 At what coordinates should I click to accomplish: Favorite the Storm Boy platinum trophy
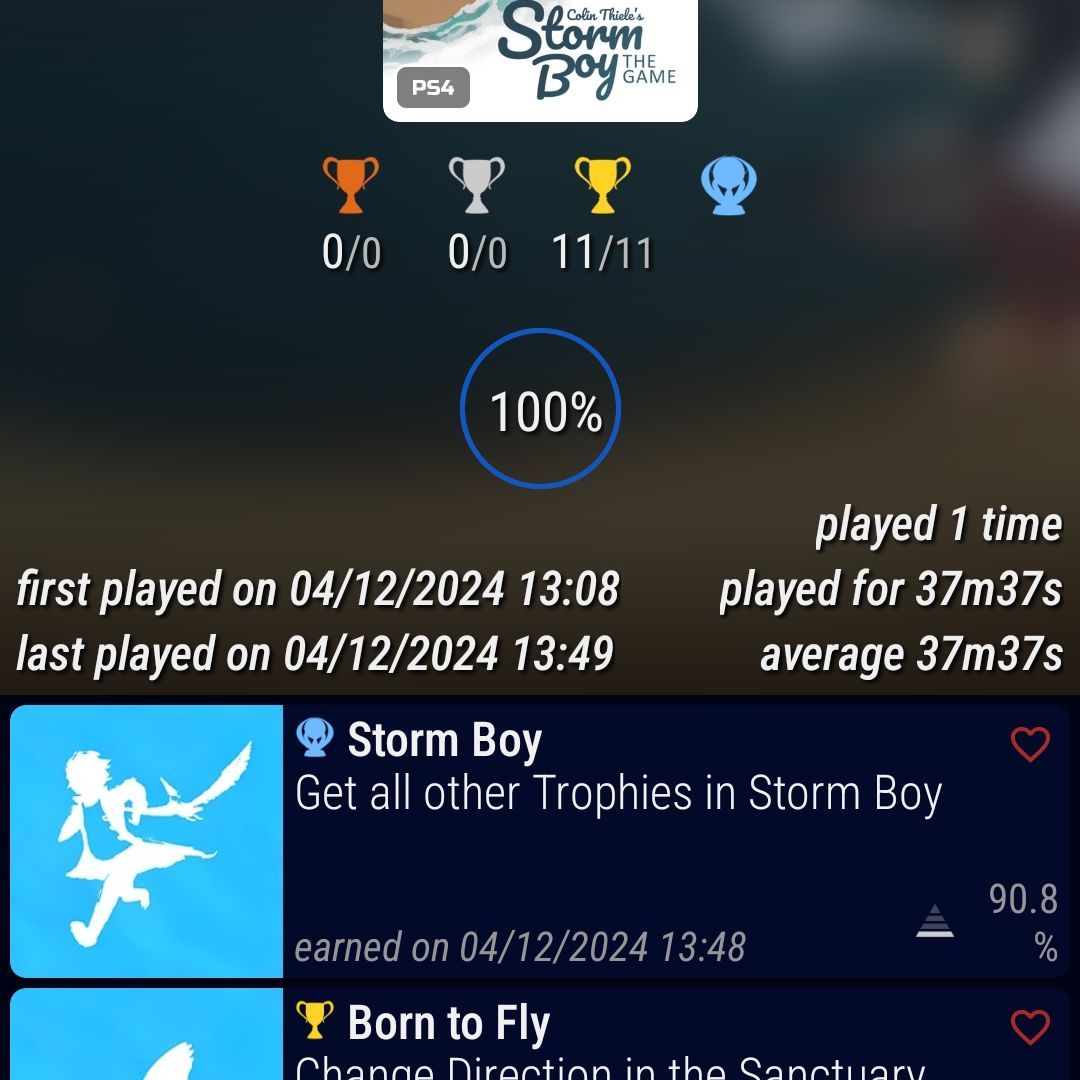point(1030,744)
